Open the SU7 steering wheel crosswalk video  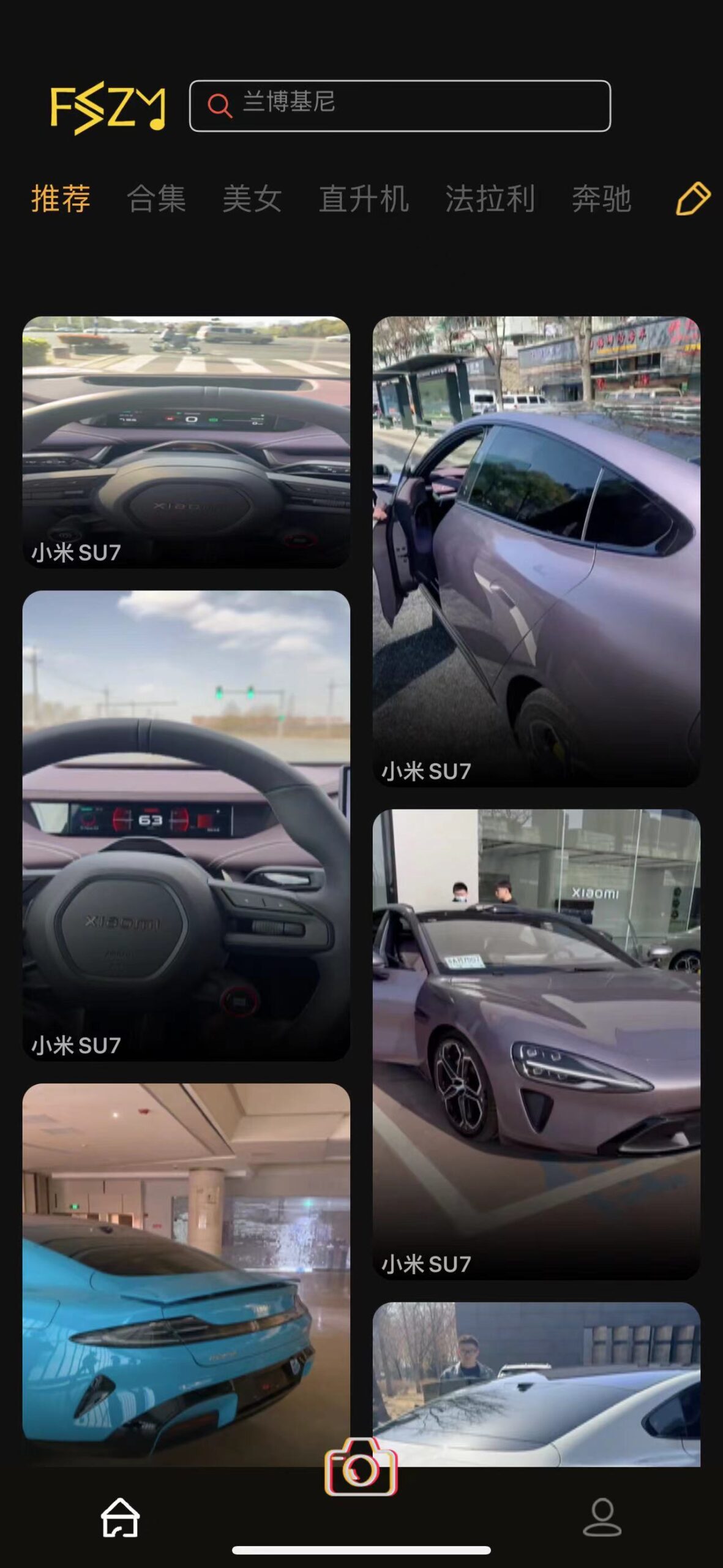[186, 441]
